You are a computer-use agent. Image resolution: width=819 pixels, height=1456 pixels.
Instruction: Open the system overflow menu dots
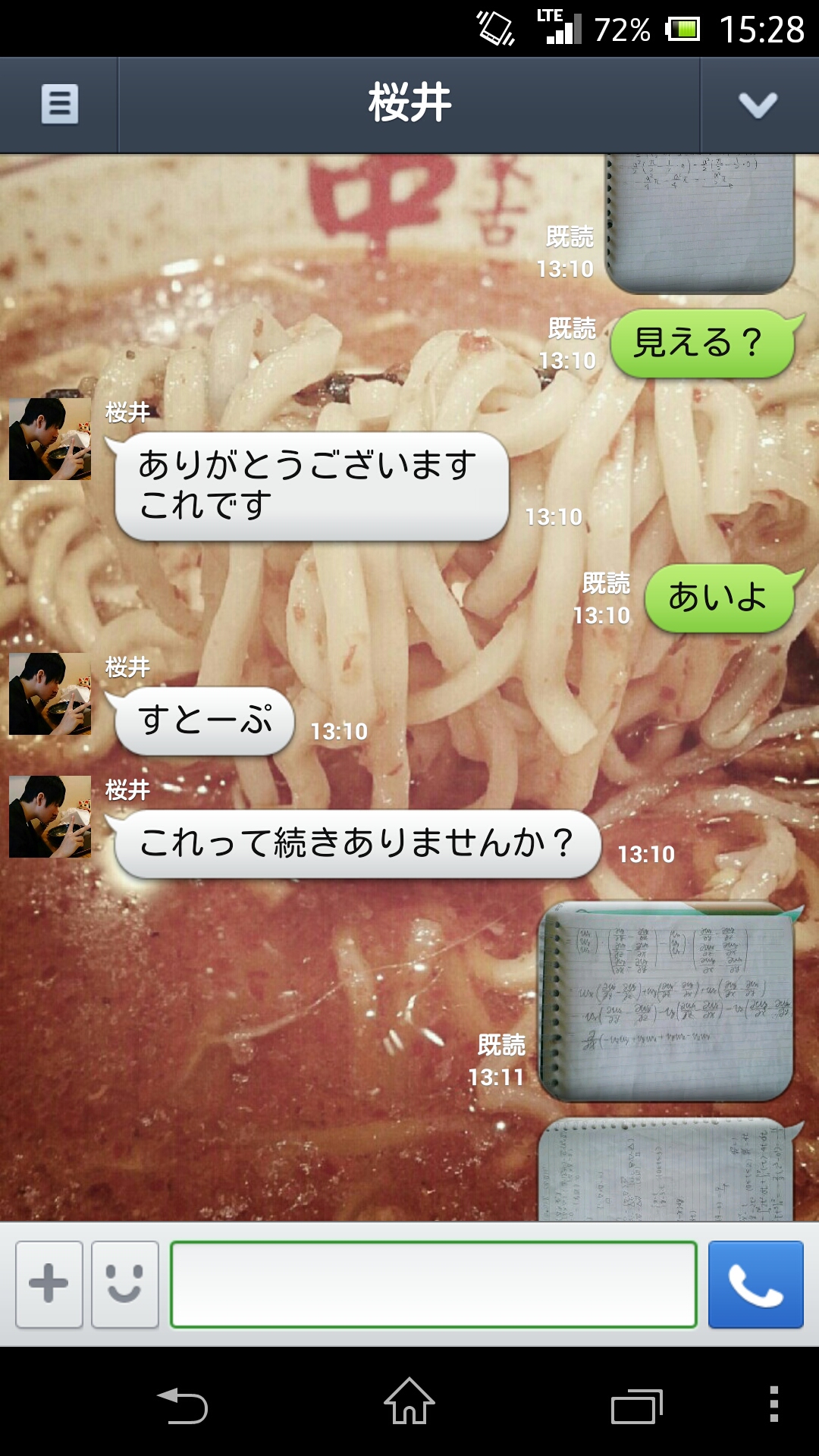tap(773, 1404)
